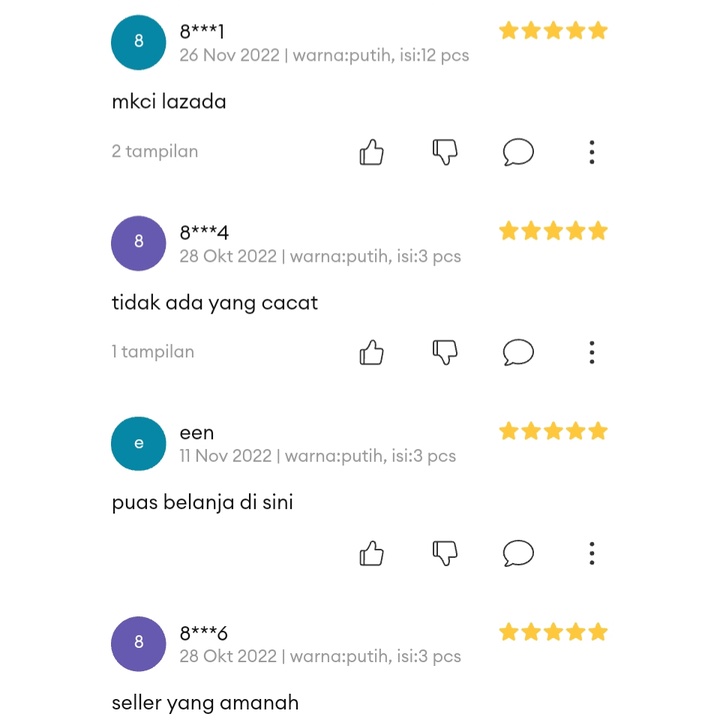
Task: Like the 'tidak ada yang cacat' review
Action: (x=371, y=352)
